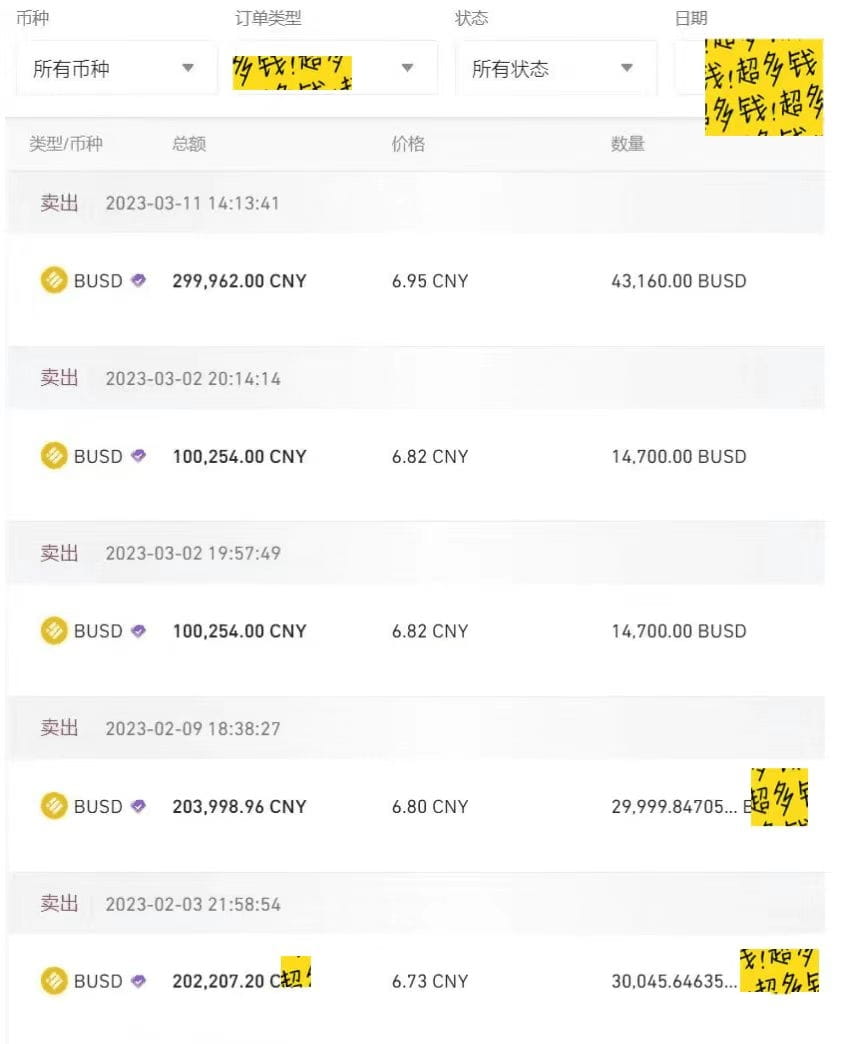Click the total amount 299,962.00 CNY
The image size is (851, 1044).
click(239, 281)
